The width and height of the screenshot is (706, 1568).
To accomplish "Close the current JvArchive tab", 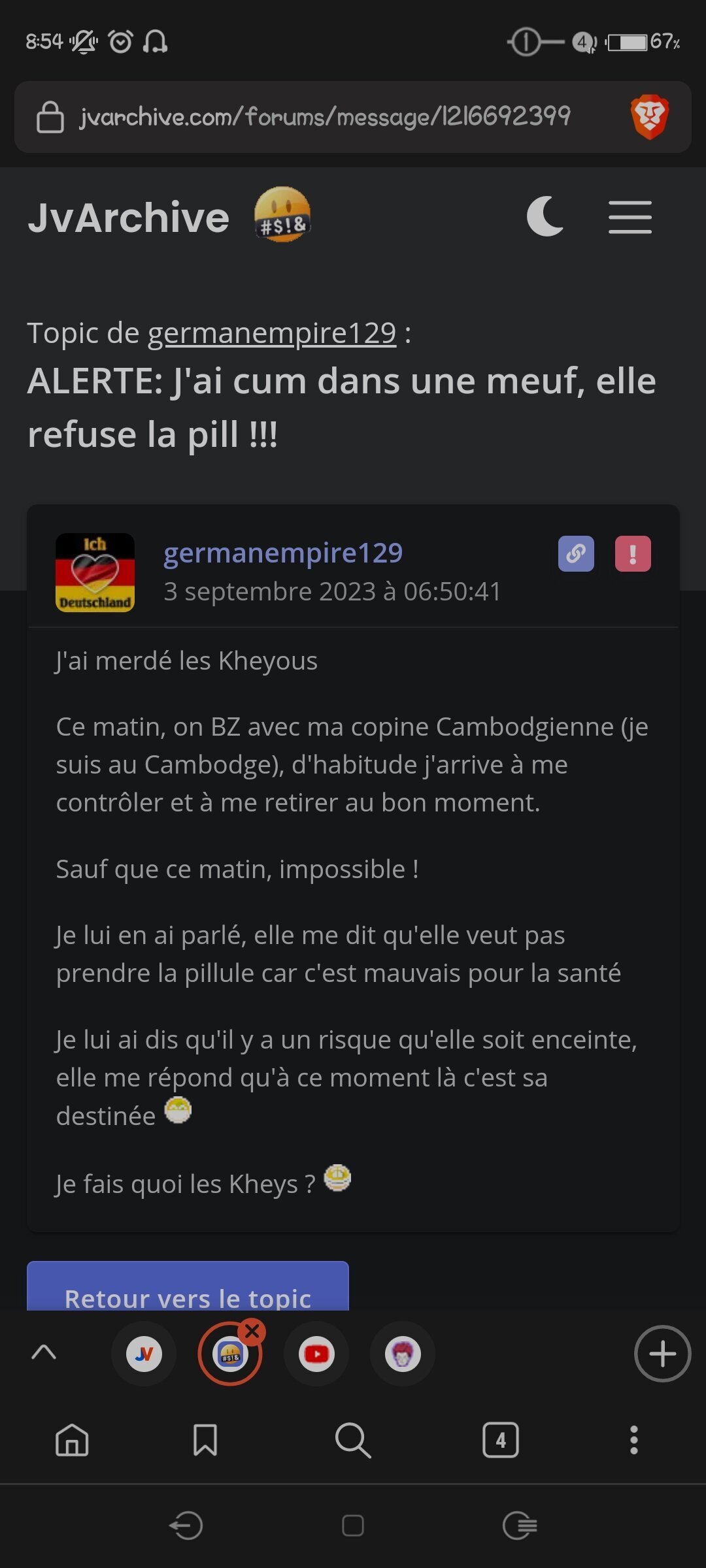I will [x=252, y=1331].
